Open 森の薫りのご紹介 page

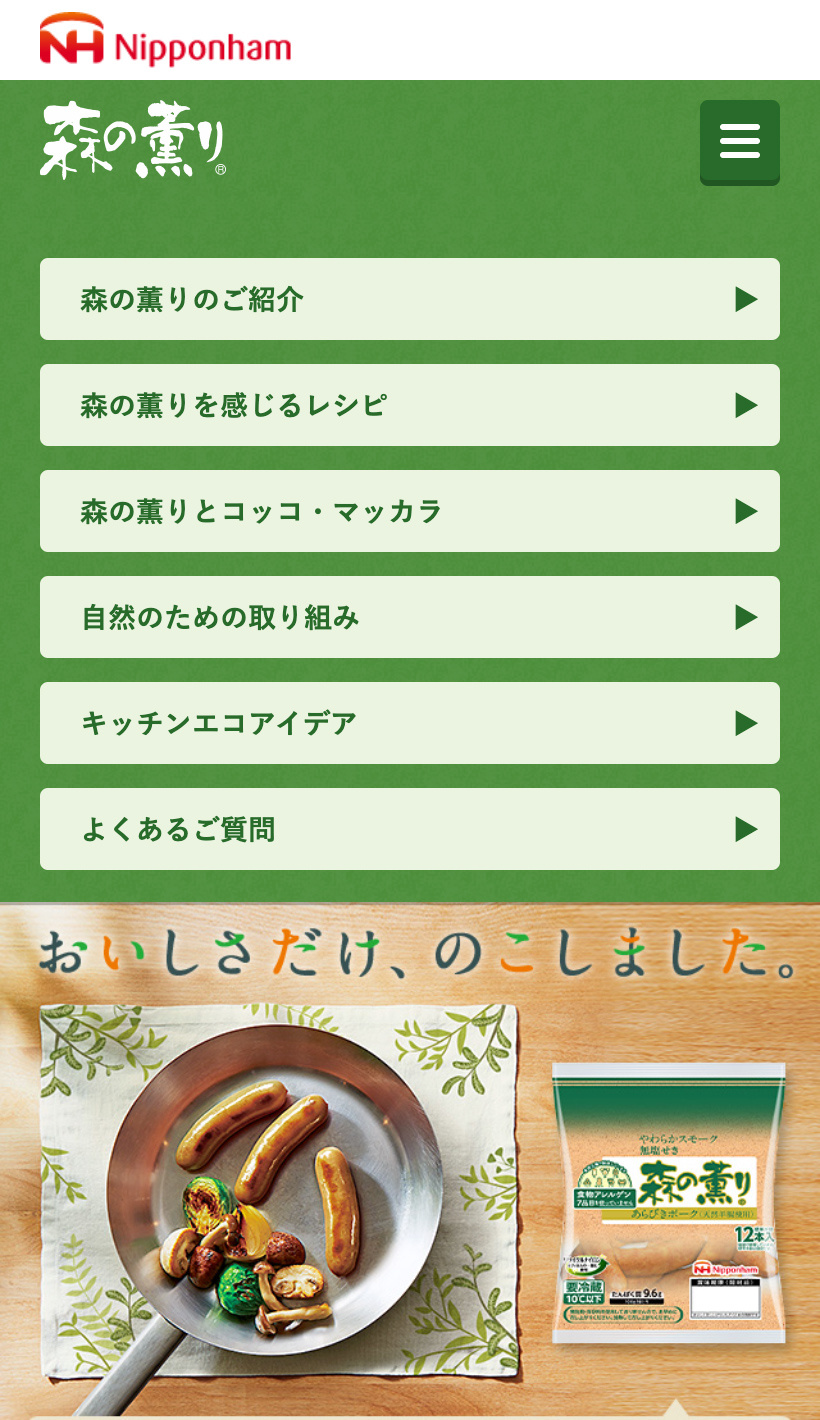pyautogui.click(x=409, y=299)
